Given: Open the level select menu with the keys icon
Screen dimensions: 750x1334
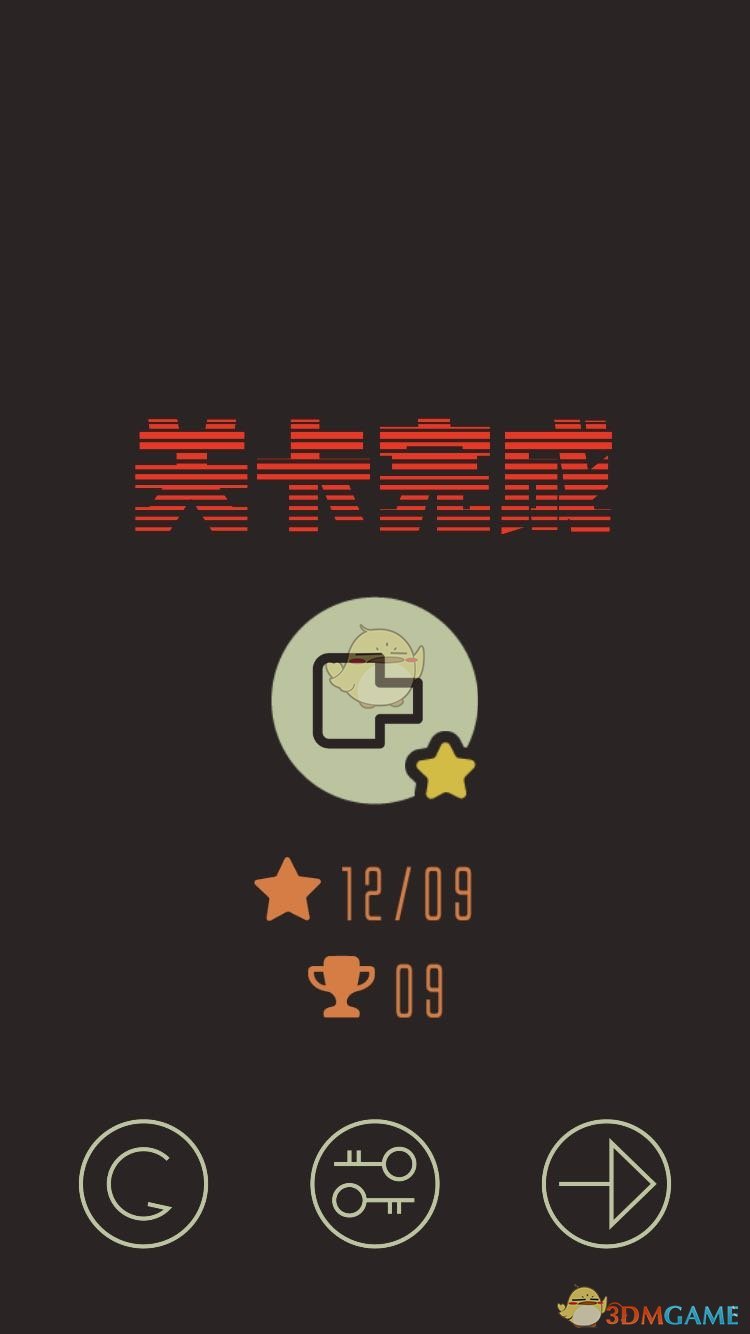Looking at the screenshot, I should [375, 1183].
